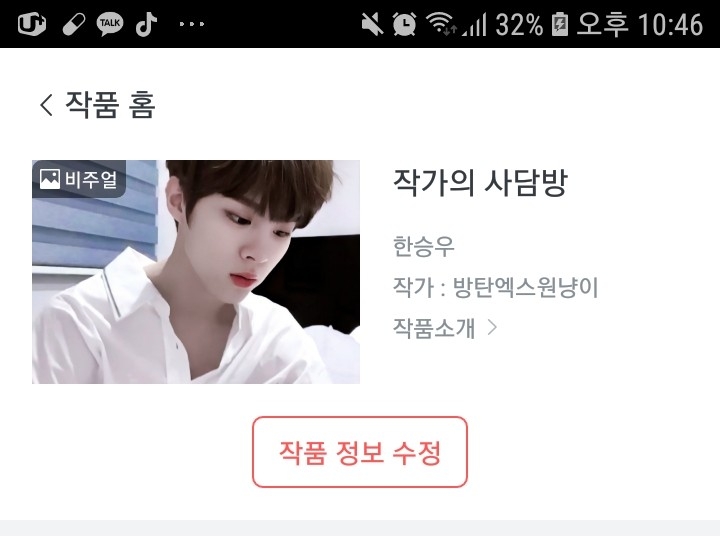The image size is (720, 540).
Task: Open the 작품소개 link
Action: (x=445, y=327)
